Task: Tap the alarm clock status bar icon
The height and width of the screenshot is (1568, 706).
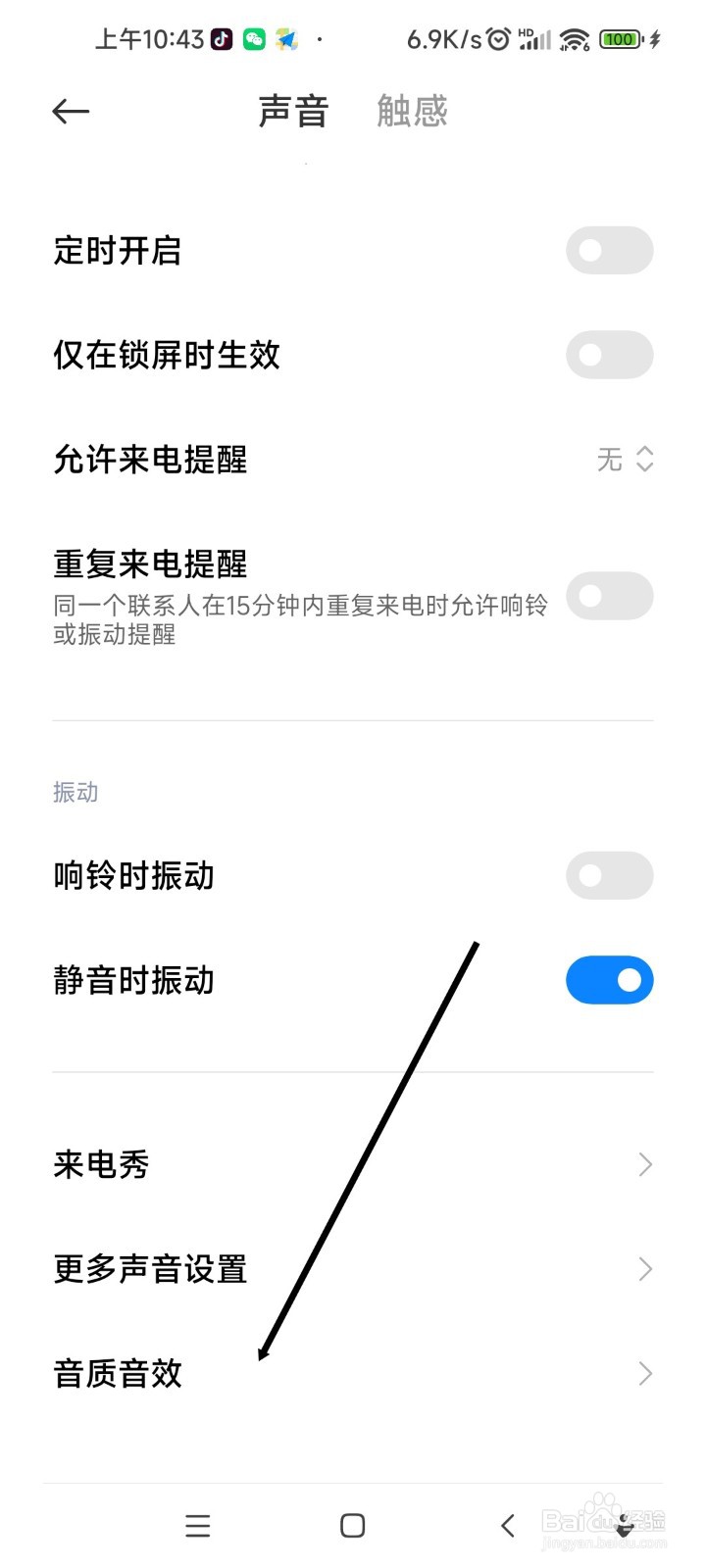Action: (x=498, y=39)
